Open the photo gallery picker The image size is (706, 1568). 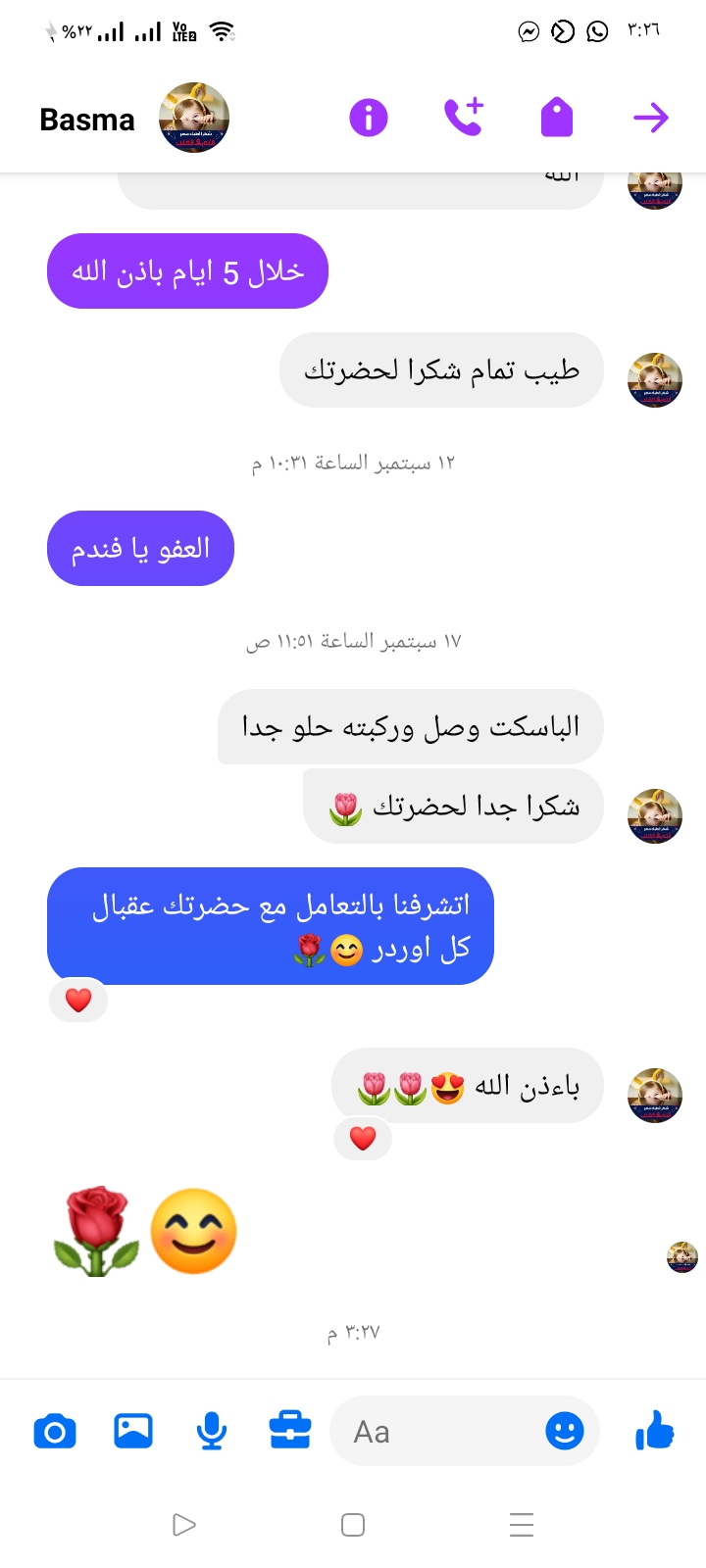pyautogui.click(x=133, y=1432)
